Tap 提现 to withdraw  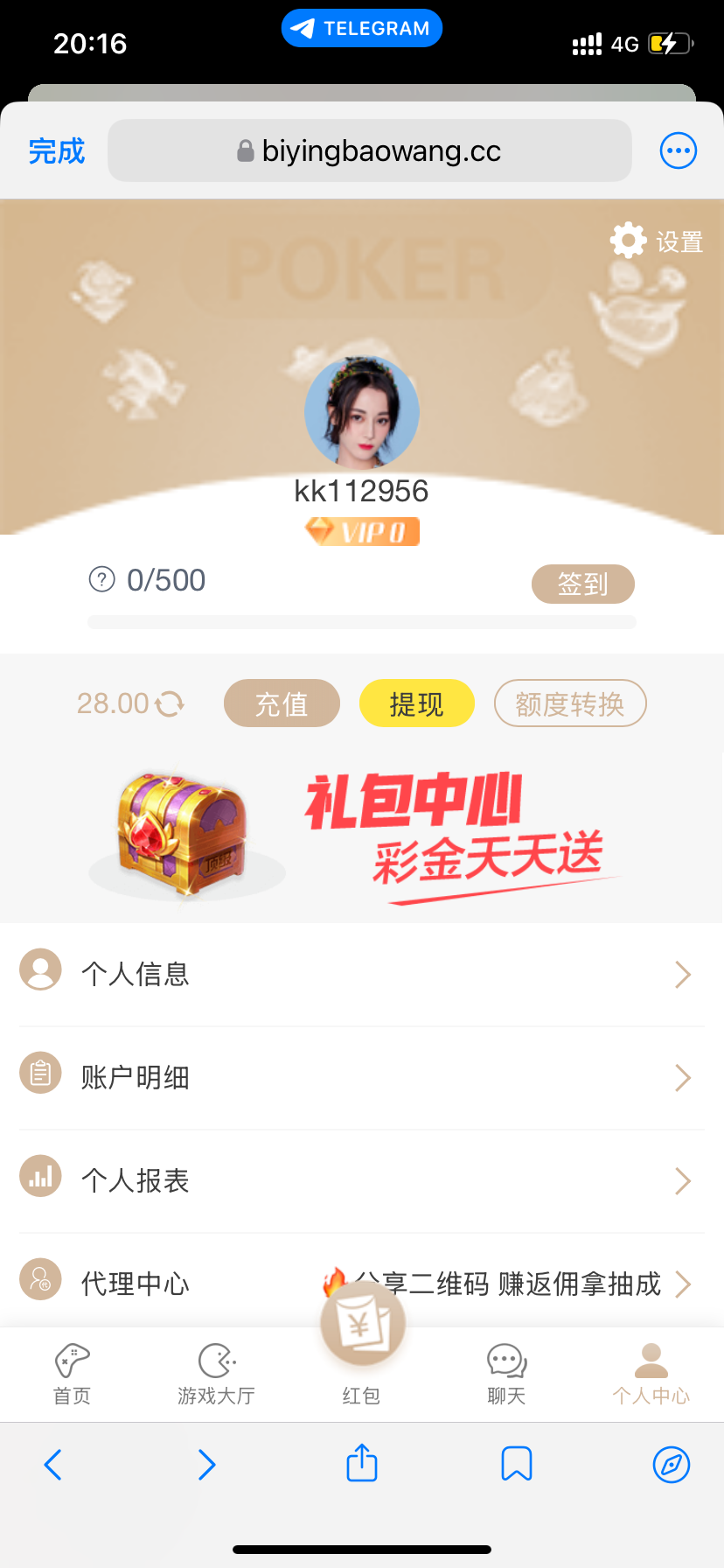(416, 703)
